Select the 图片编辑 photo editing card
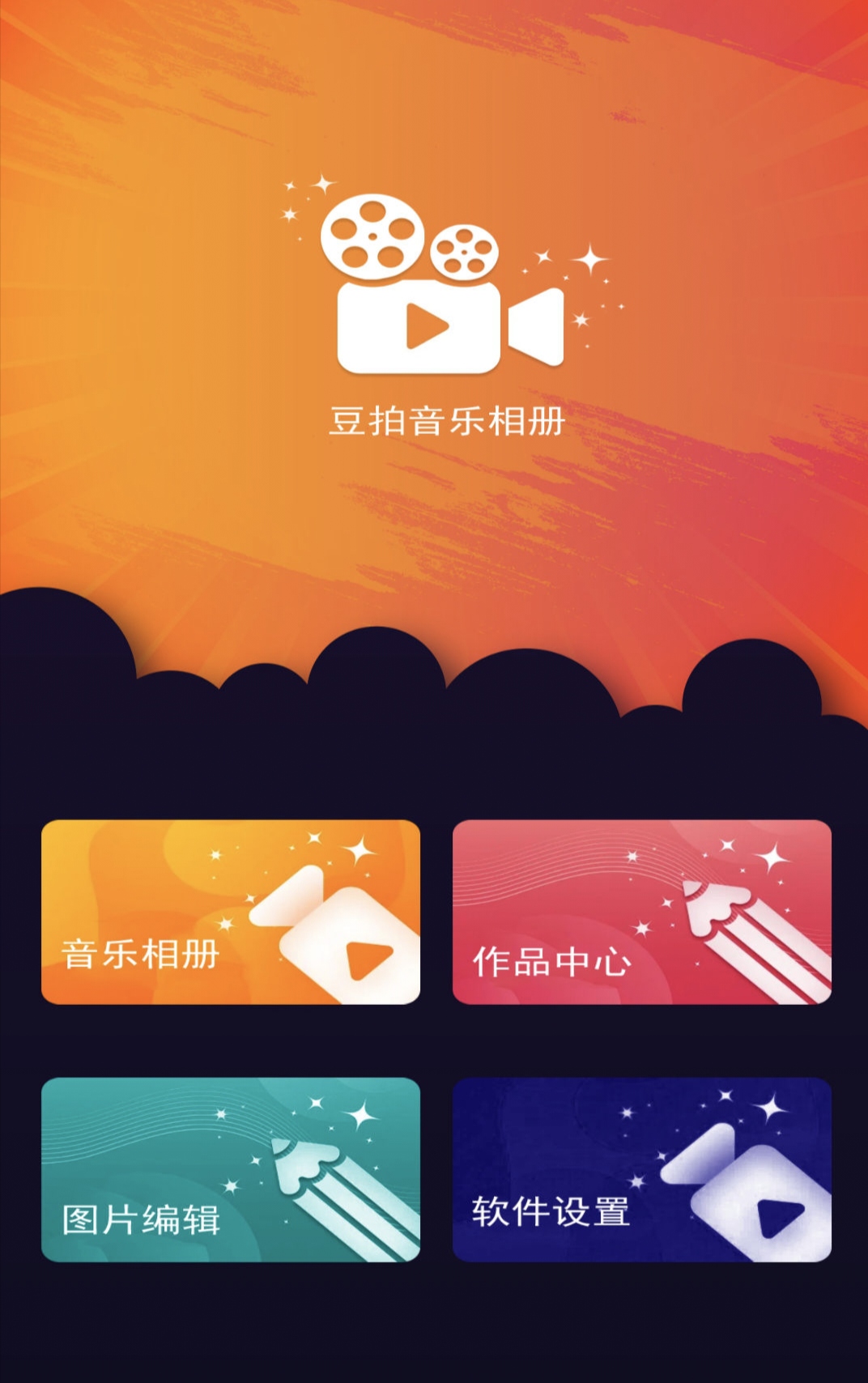The width and height of the screenshot is (868, 1383). (231, 1169)
